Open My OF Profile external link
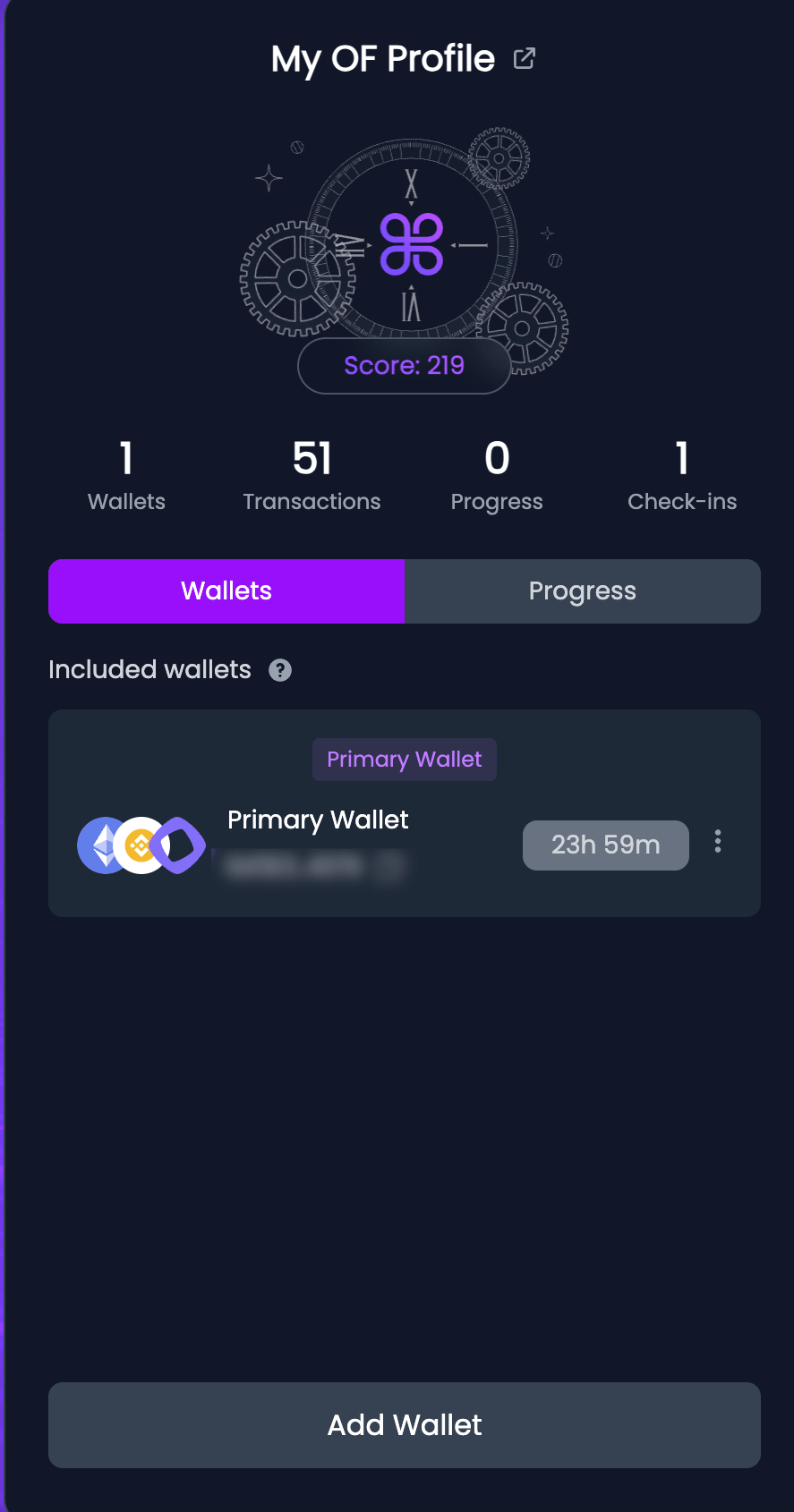This screenshot has height=1512, width=794. (524, 59)
